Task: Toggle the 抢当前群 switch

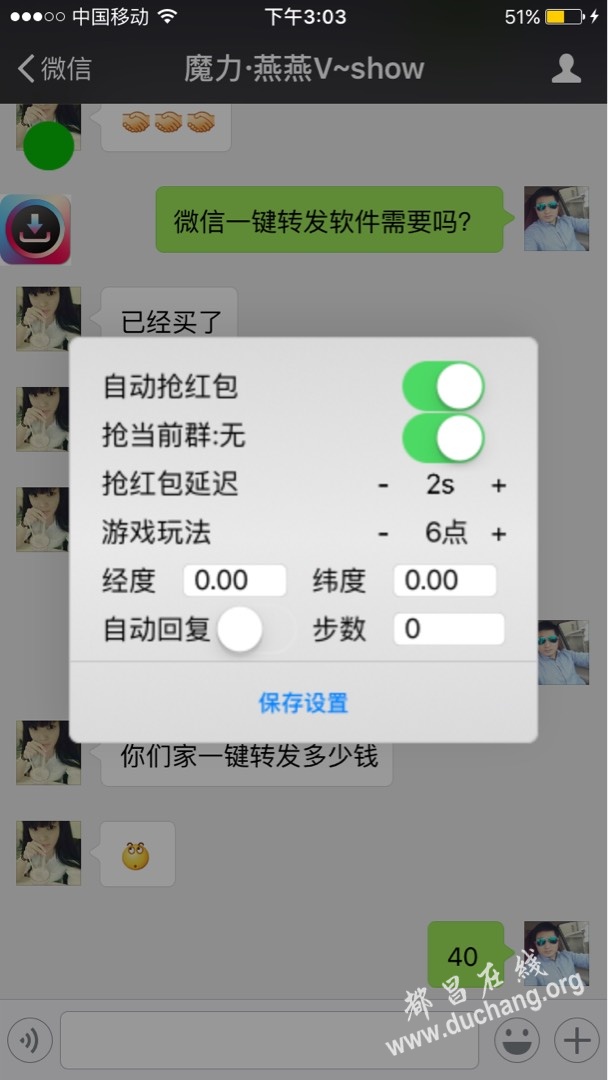Action: 443,436
